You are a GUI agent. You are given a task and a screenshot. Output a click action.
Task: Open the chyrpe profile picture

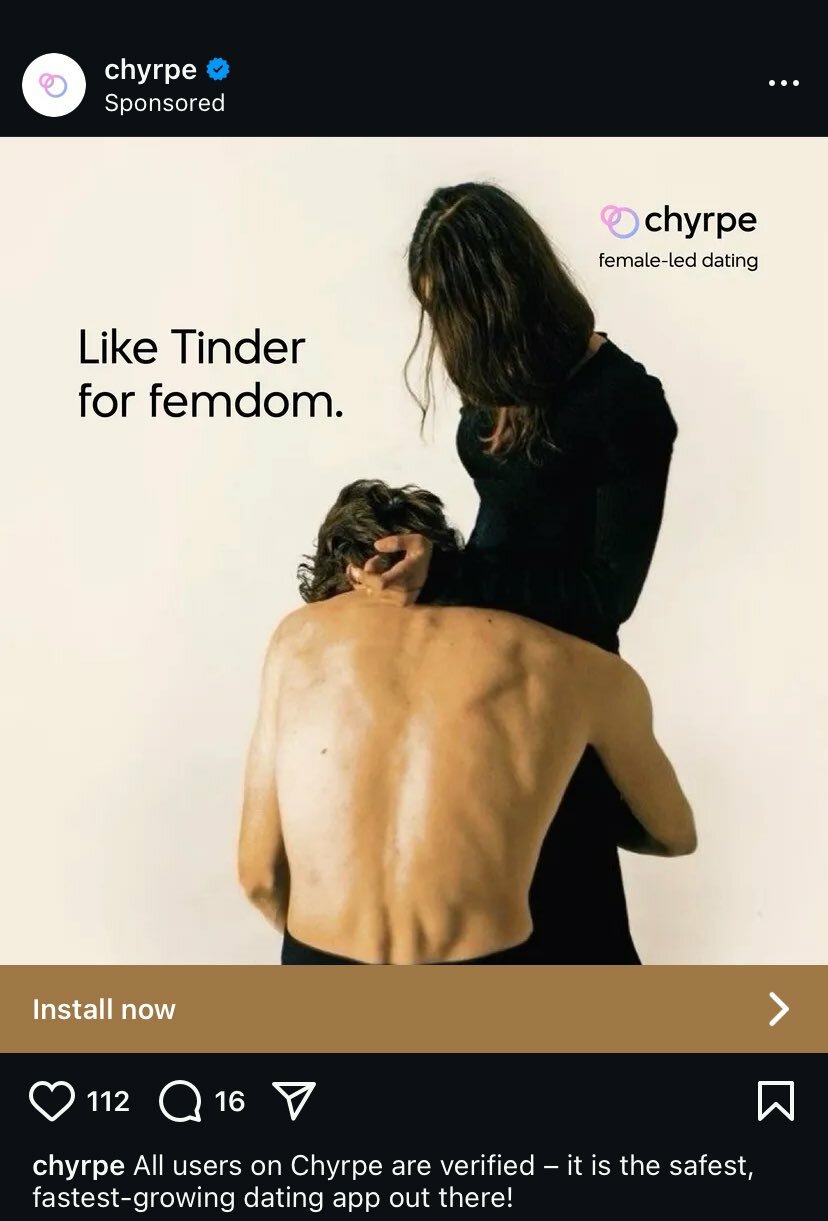click(54, 85)
